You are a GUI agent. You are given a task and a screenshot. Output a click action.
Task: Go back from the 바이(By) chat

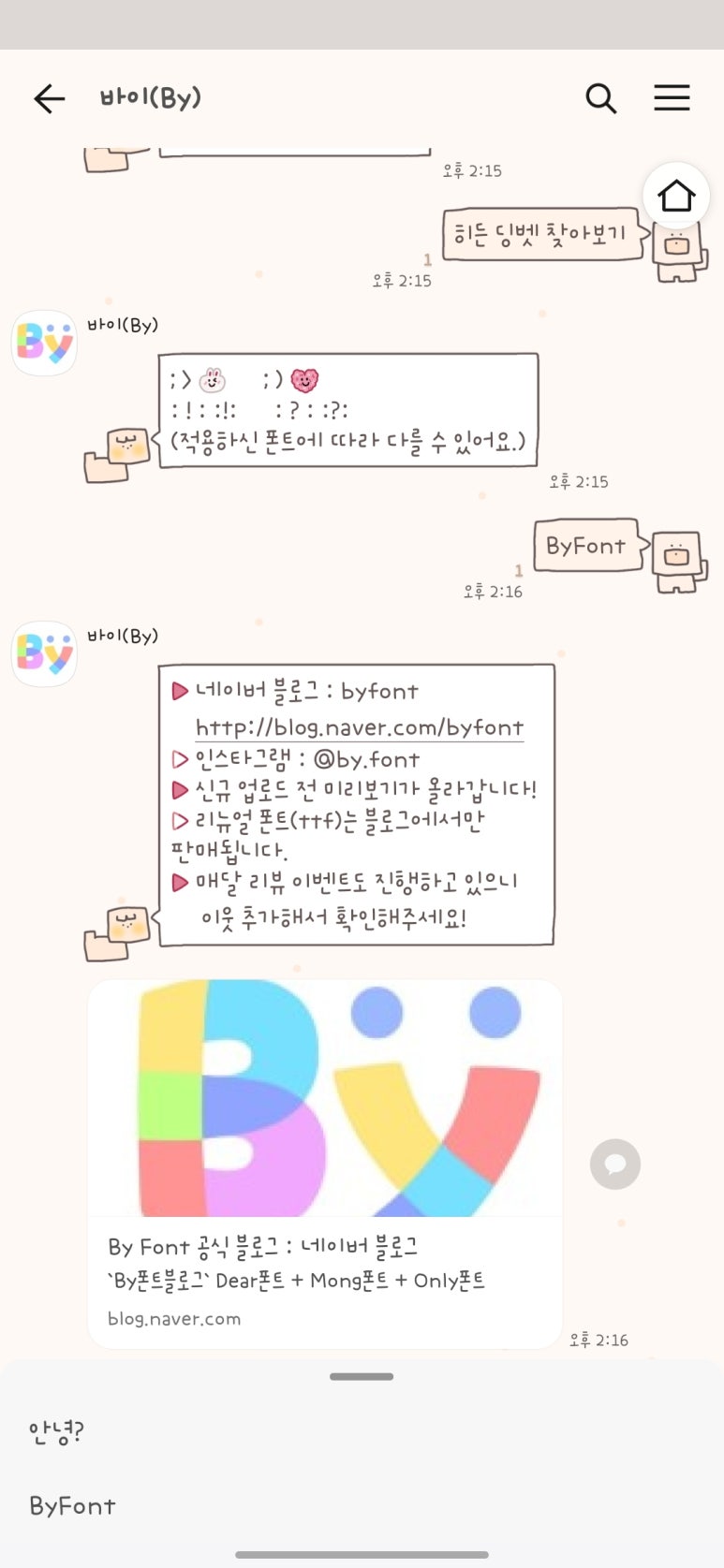[49, 98]
